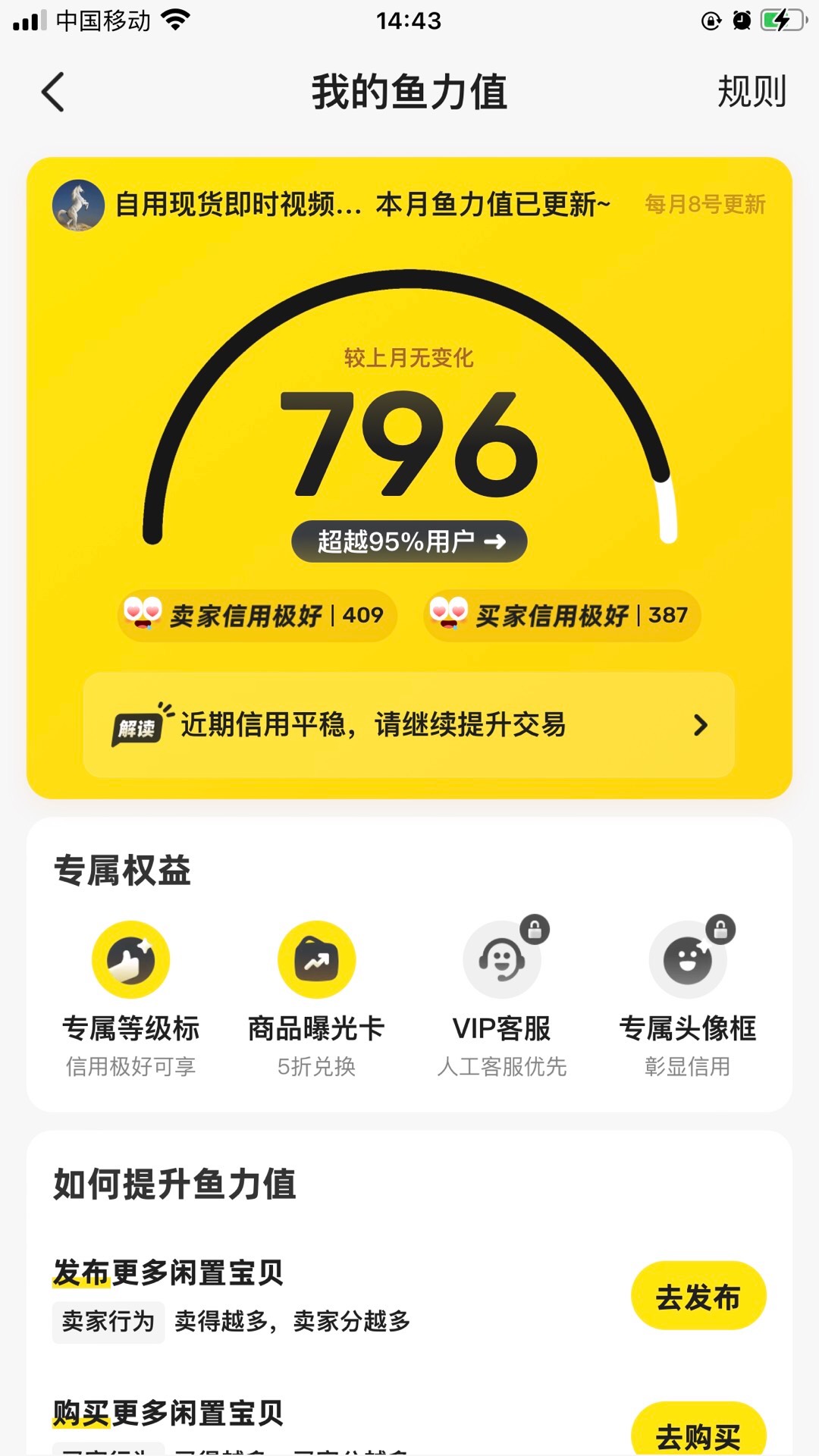Open the 规则 rules page
The width and height of the screenshot is (819, 1456).
pyautogui.click(x=751, y=93)
